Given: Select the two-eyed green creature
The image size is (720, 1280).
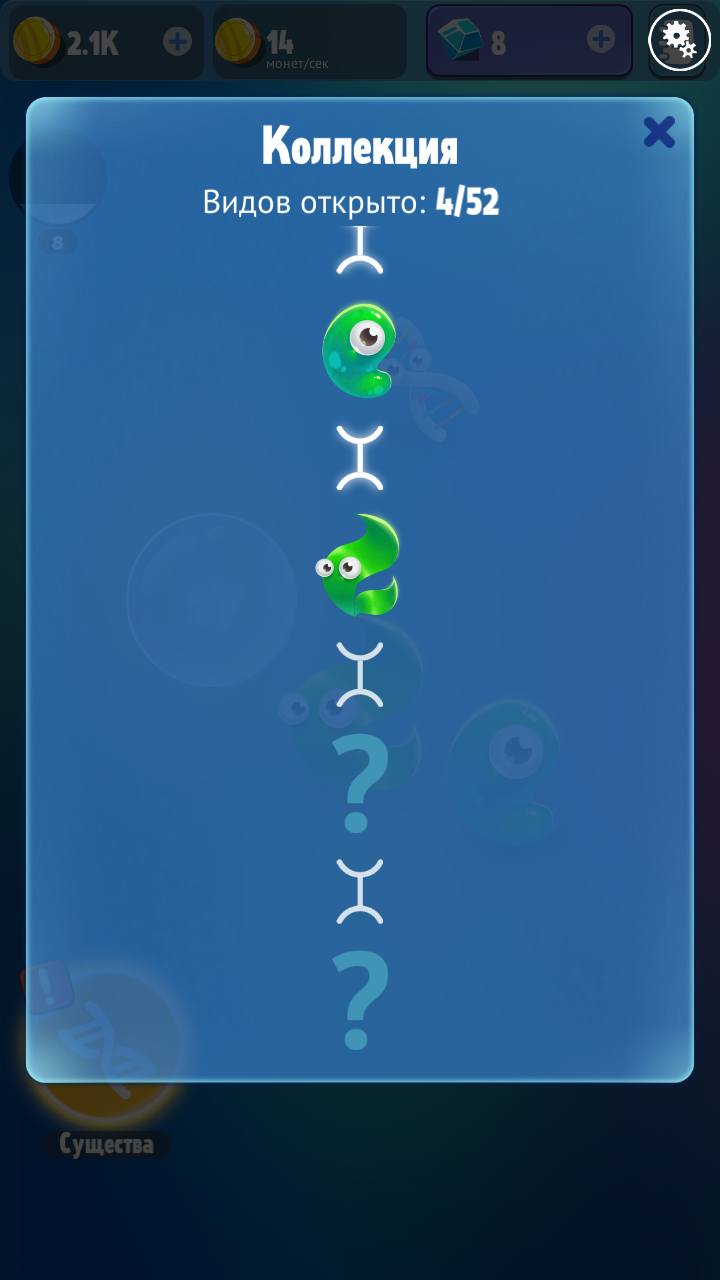Looking at the screenshot, I should [360, 566].
